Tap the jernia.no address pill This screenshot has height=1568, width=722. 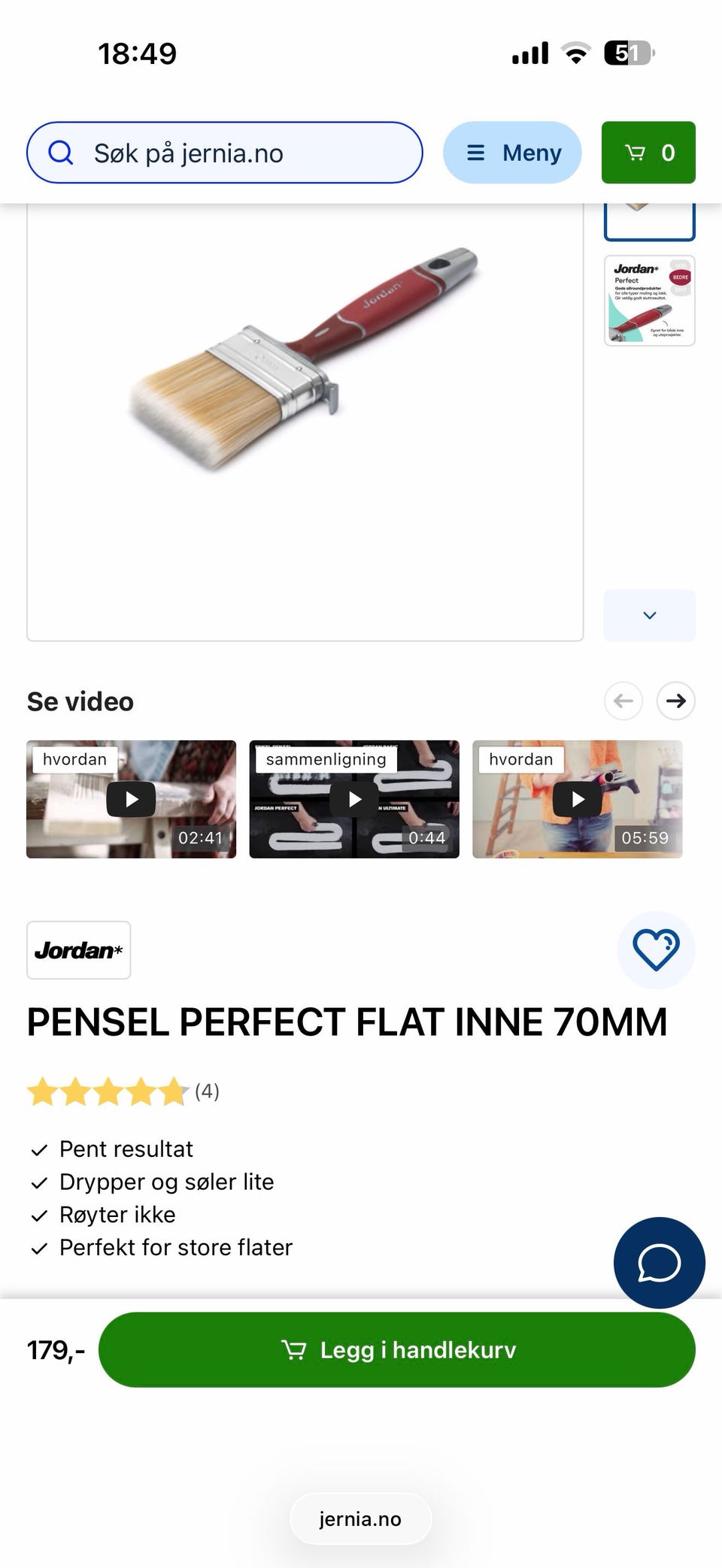(360, 1519)
